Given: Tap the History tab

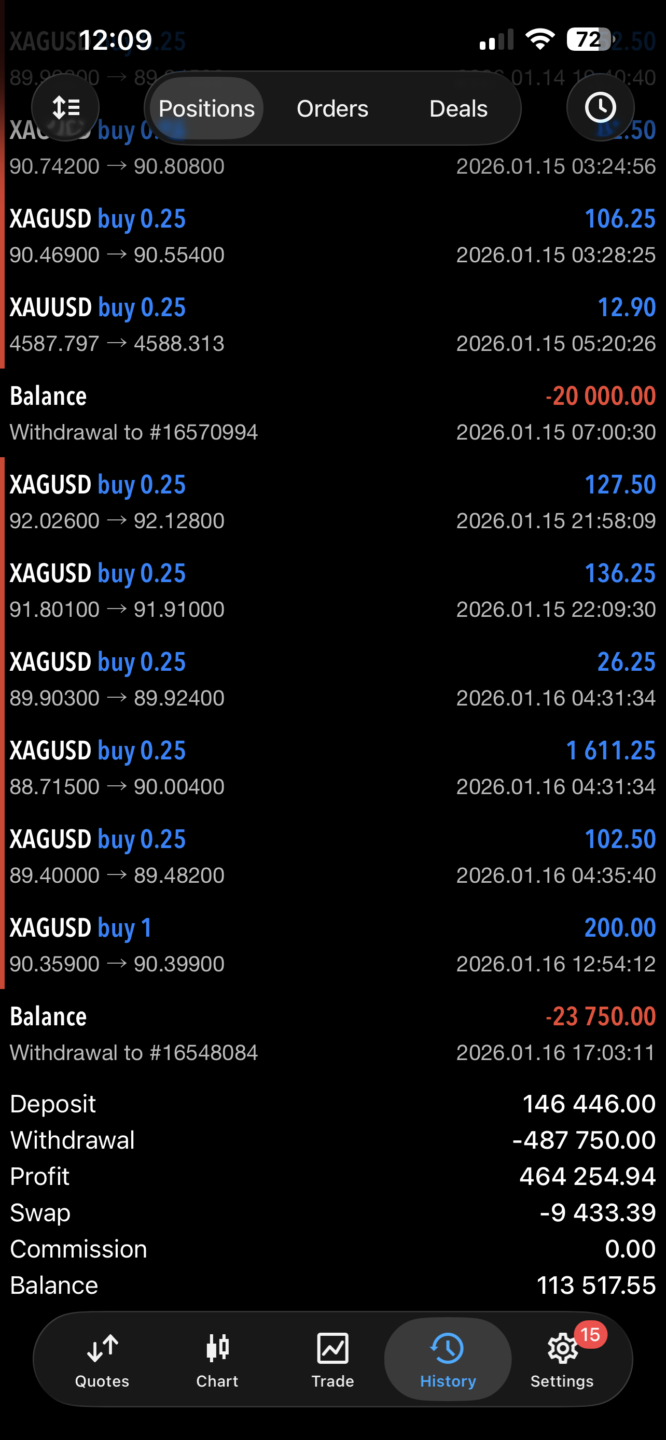Looking at the screenshot, I should tap(447, 1361).
